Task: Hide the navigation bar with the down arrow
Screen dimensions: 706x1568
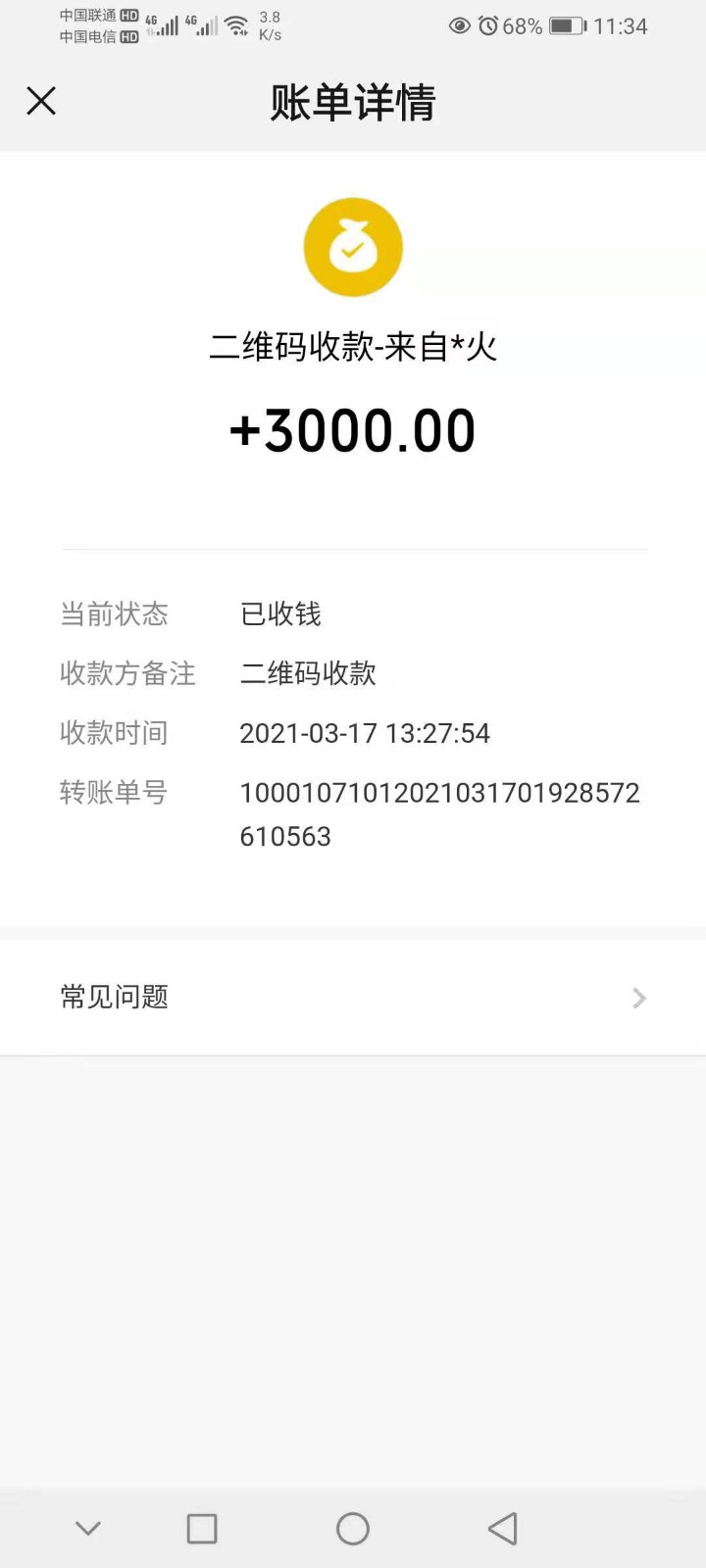Action: (88, 1529)
